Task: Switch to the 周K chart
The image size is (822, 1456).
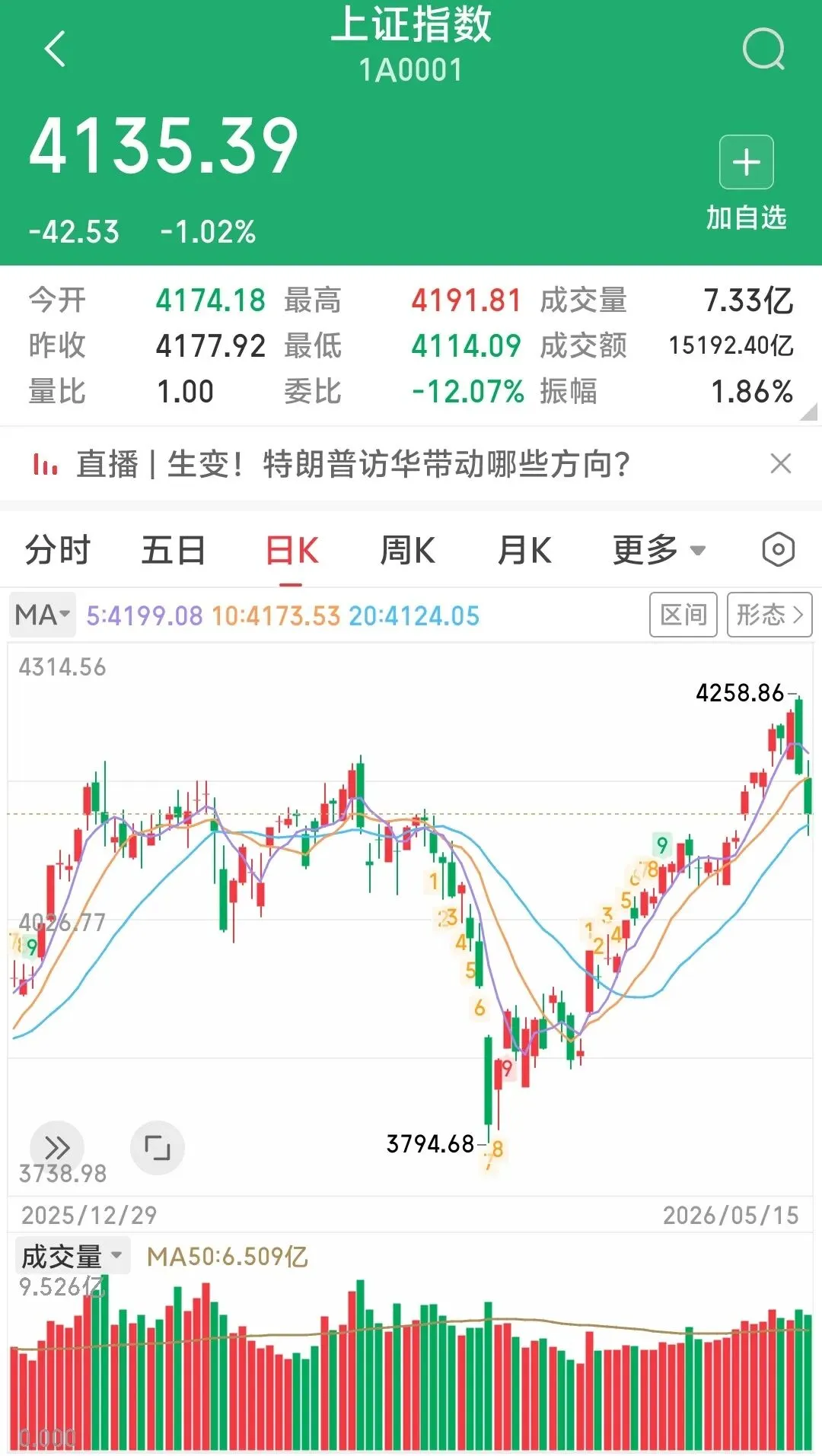Action: tap(407, 550)
